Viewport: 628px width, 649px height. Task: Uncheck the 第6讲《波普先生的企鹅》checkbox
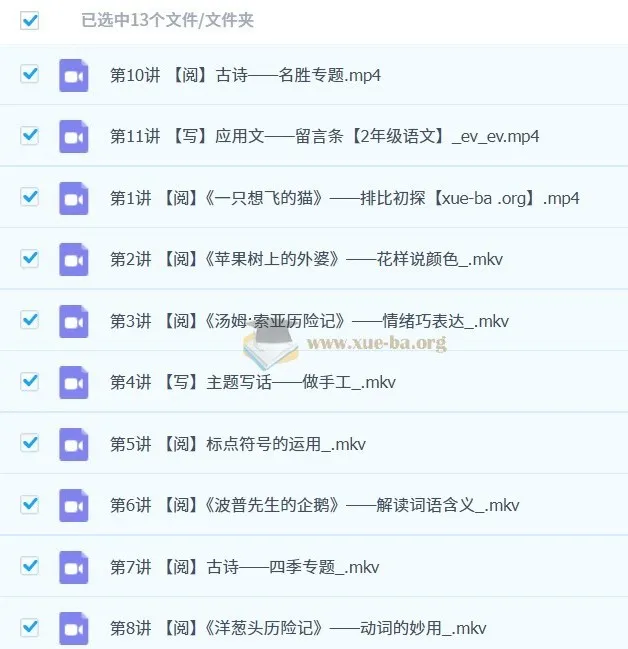pyautogui.click(x=29, y=503)
